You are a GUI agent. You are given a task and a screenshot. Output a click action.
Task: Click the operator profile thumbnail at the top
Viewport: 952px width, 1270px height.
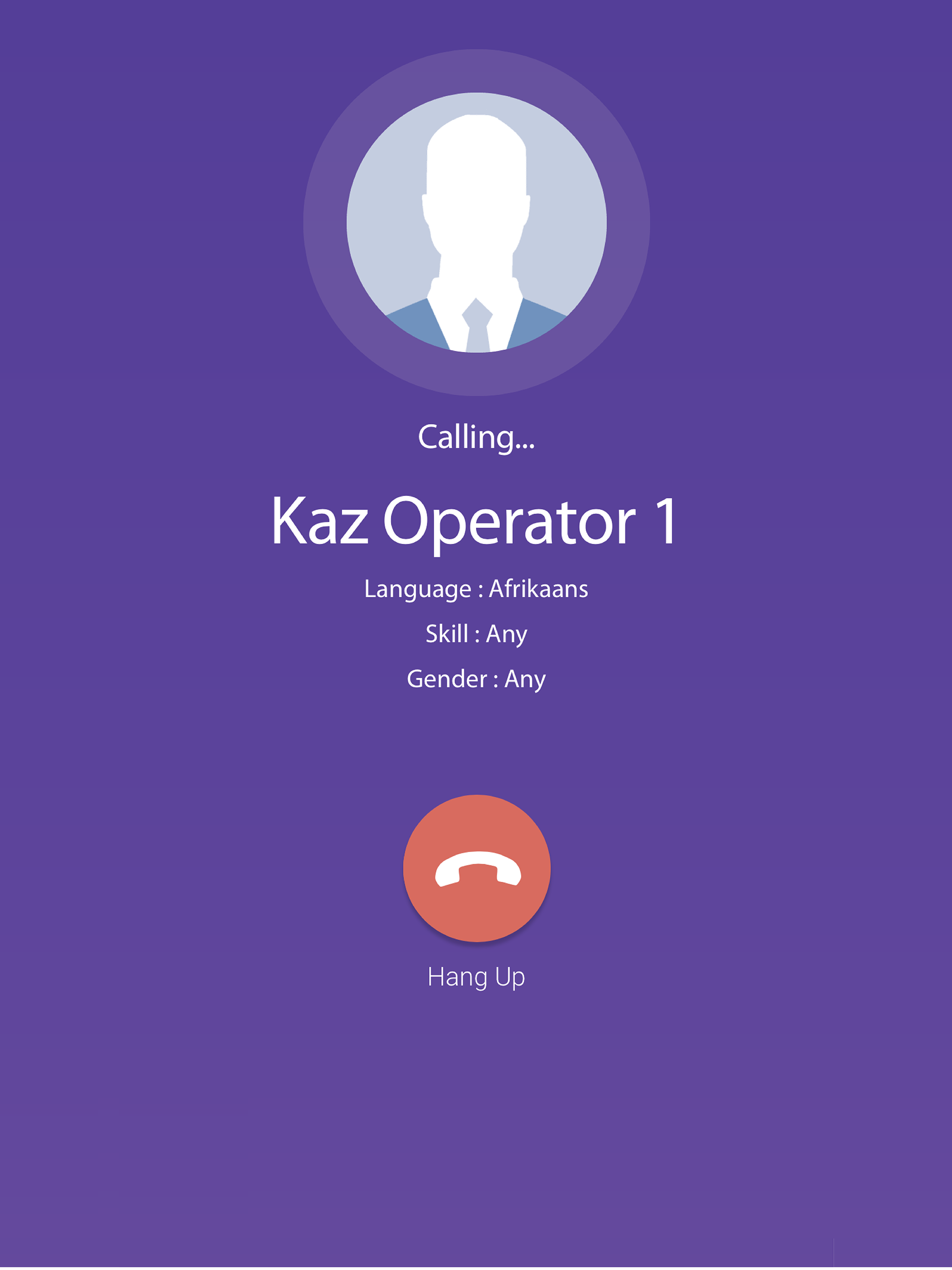[476, 224]
